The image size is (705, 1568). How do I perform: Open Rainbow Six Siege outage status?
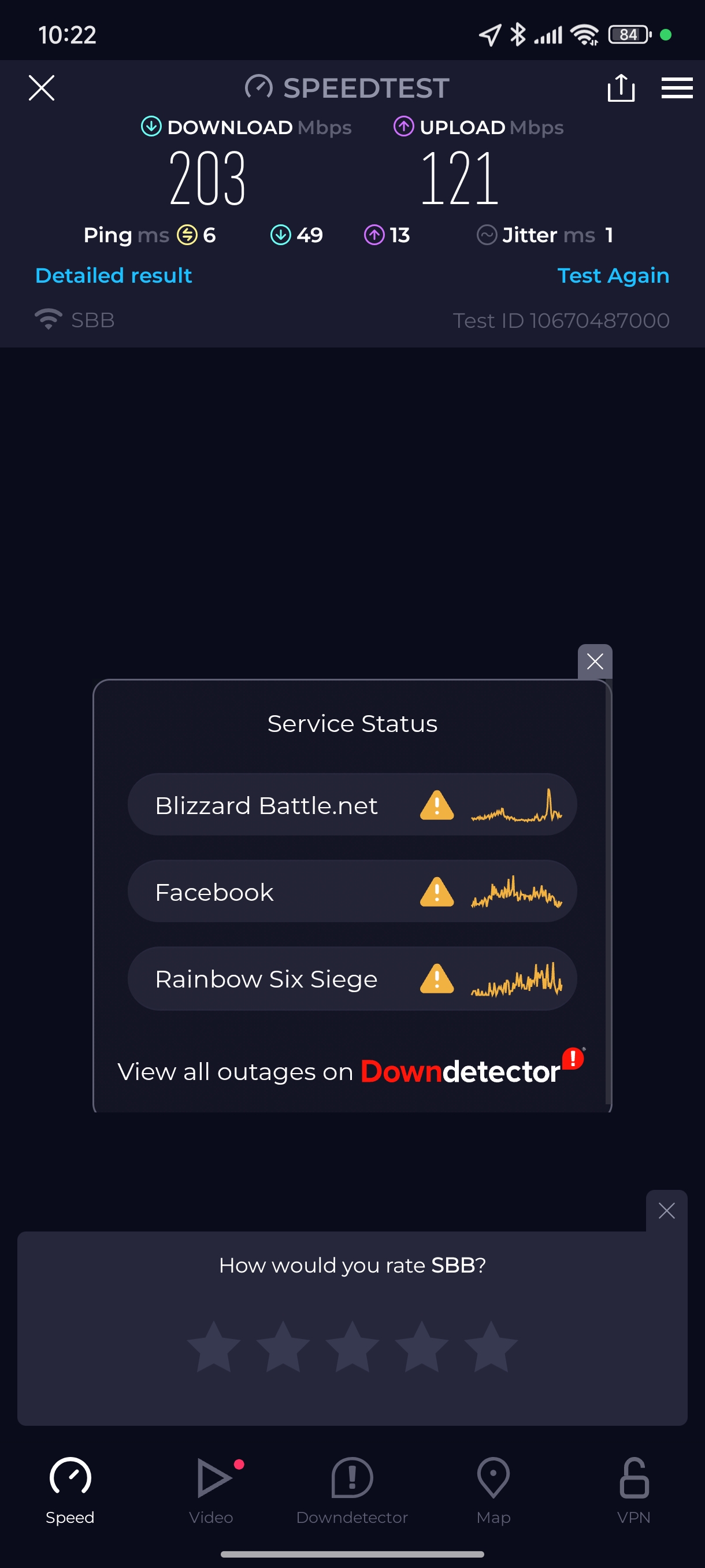pos(351,979)
